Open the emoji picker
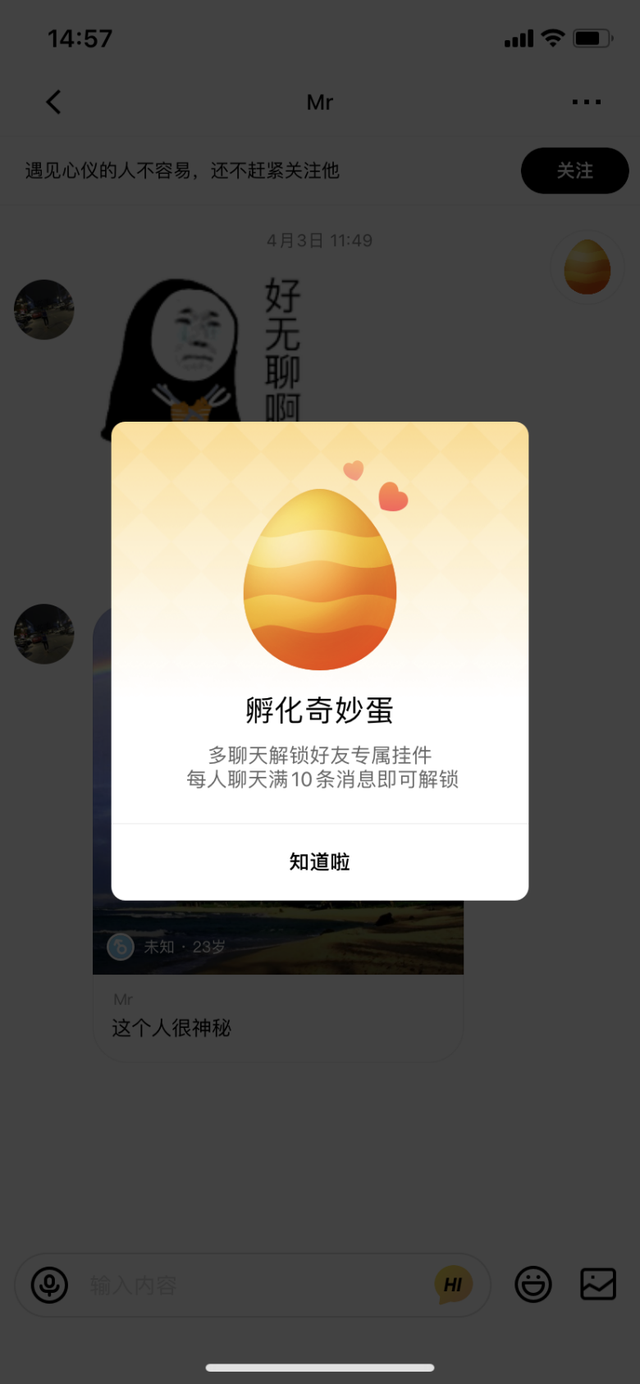This screenshot has height=1384, width=640. coord(533,1284)
